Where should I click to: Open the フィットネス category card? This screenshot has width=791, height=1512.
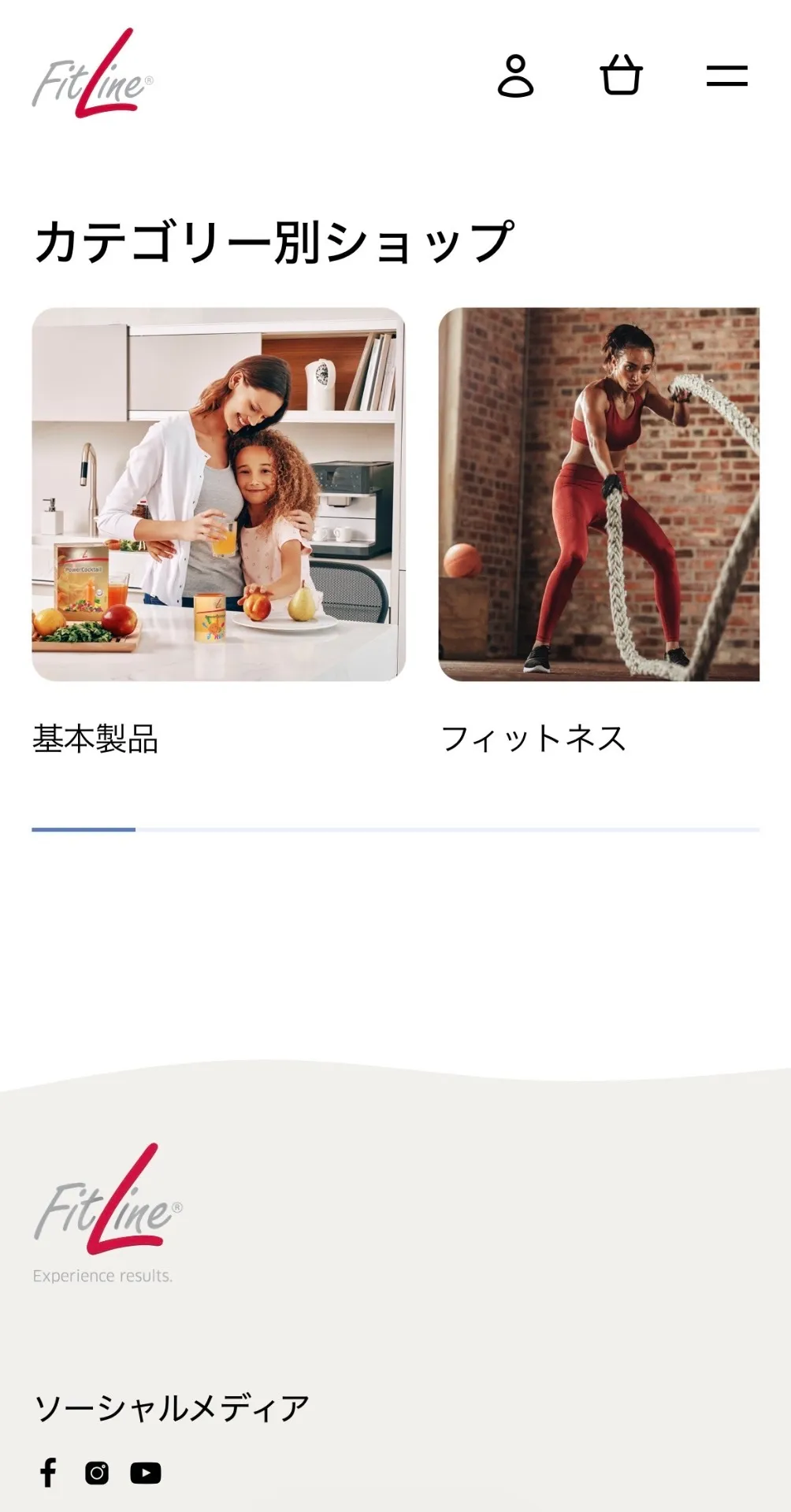(x=599, y=495)
